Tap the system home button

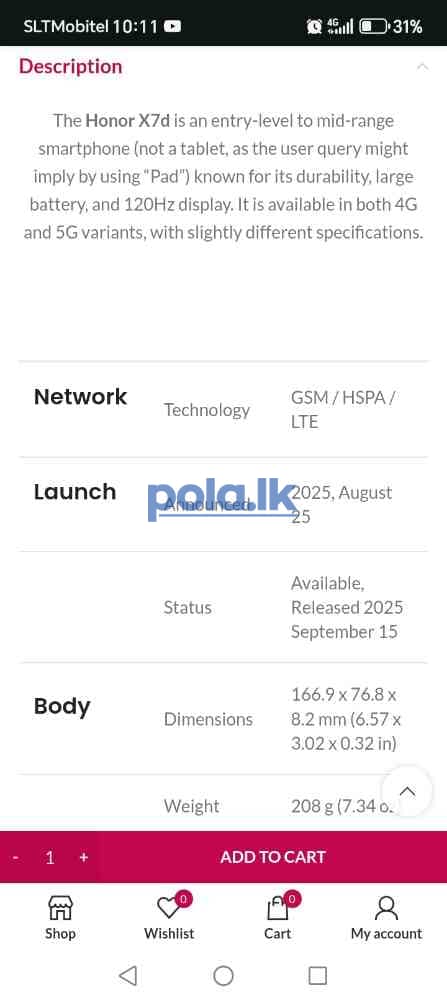(223, 975)
